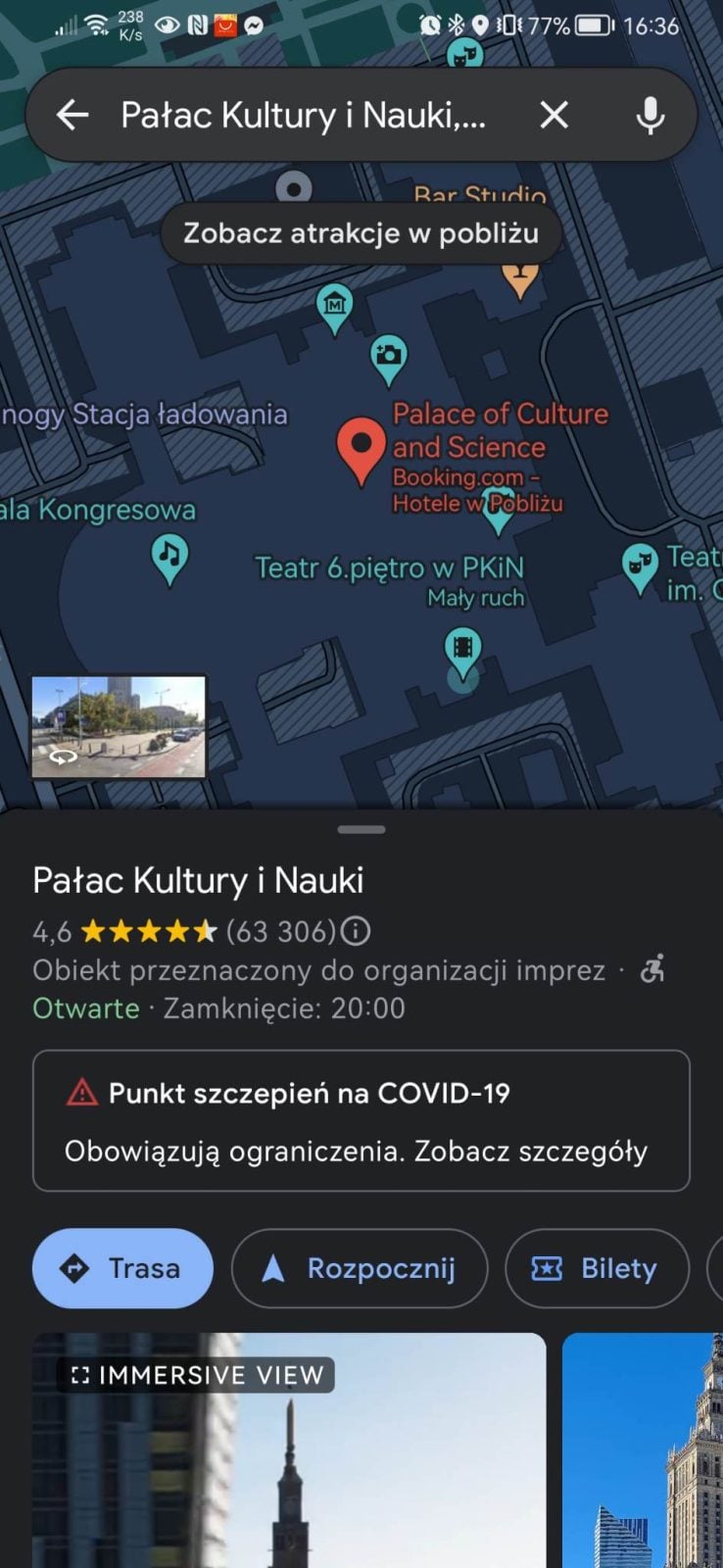
Task: Launch the Immersive View photo
Action: pyautogui.click(x=288, y=1450)
